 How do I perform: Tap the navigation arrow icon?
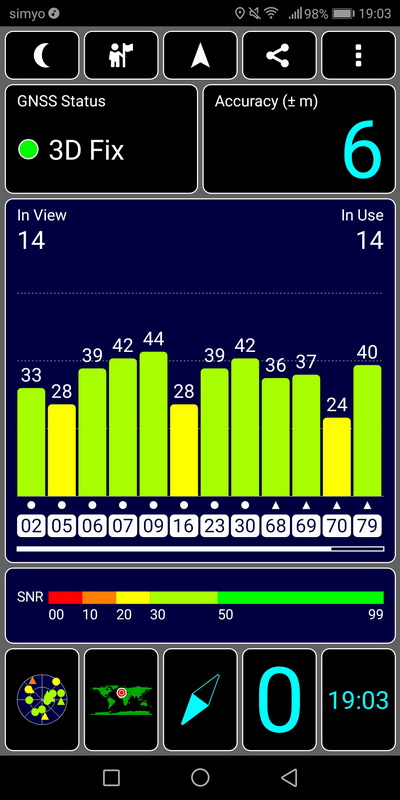click(x=200, y=55)
